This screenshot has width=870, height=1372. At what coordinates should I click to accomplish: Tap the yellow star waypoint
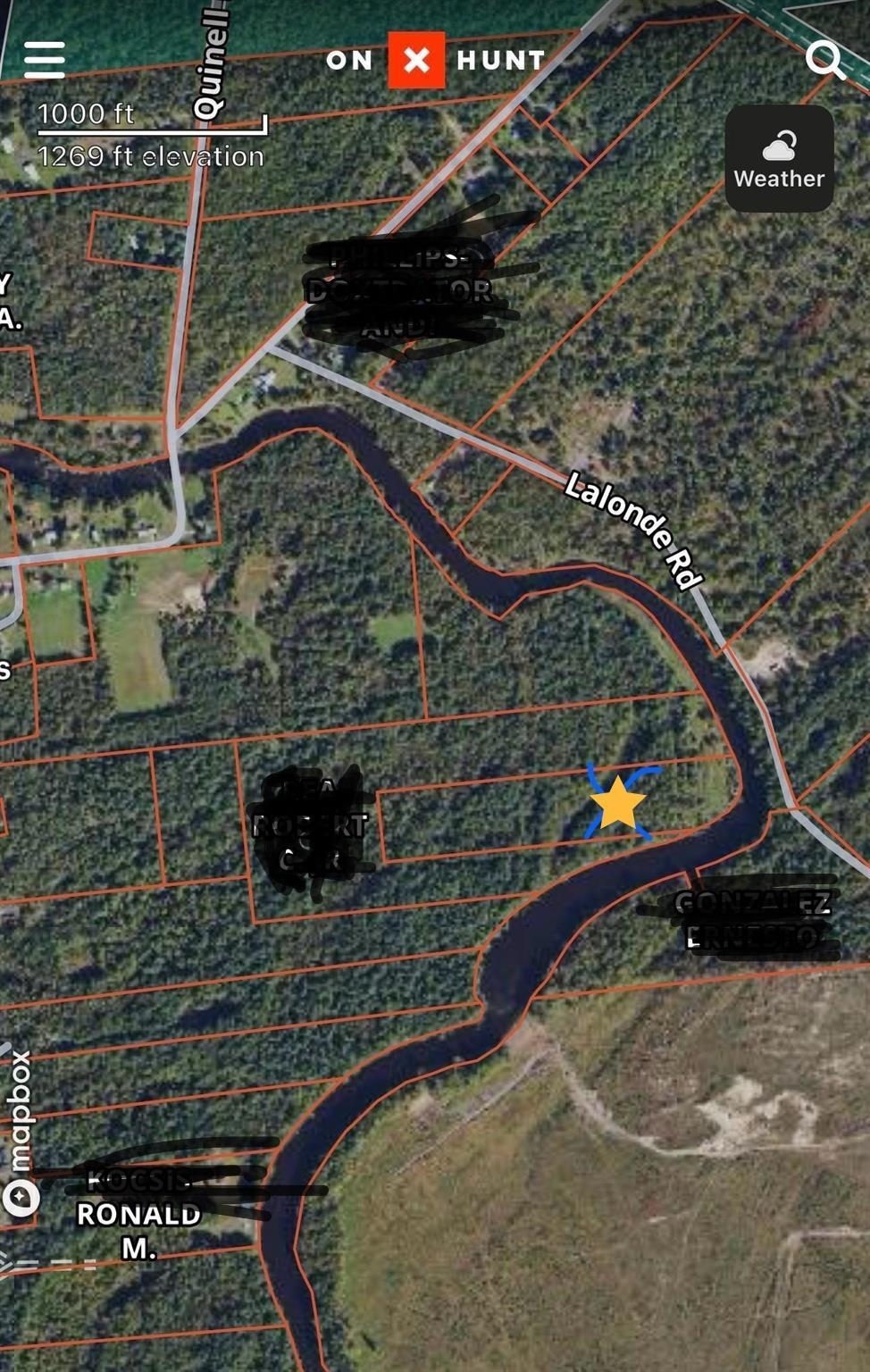(618, 802)
